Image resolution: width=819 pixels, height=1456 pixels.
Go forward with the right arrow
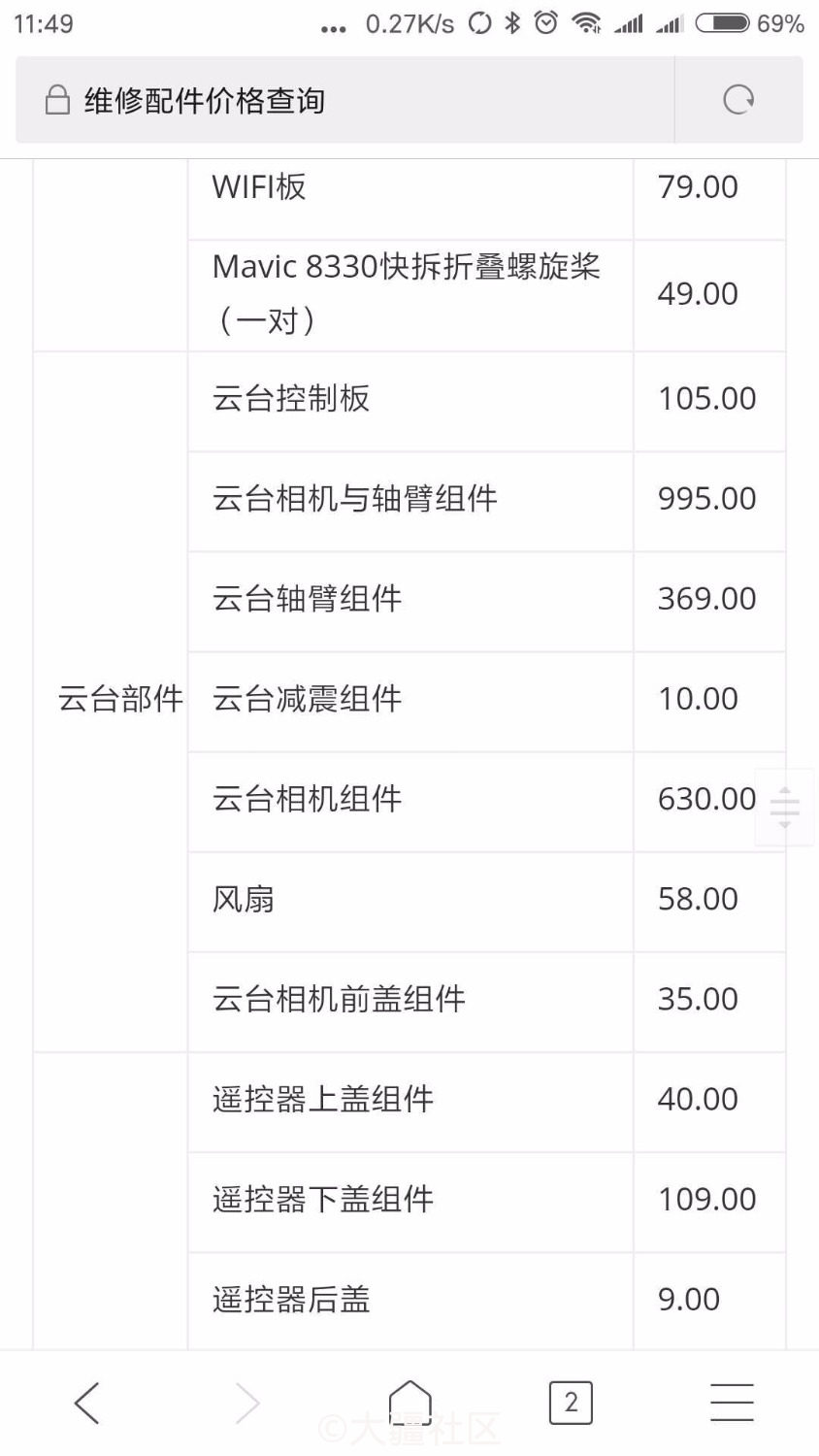248,1403
